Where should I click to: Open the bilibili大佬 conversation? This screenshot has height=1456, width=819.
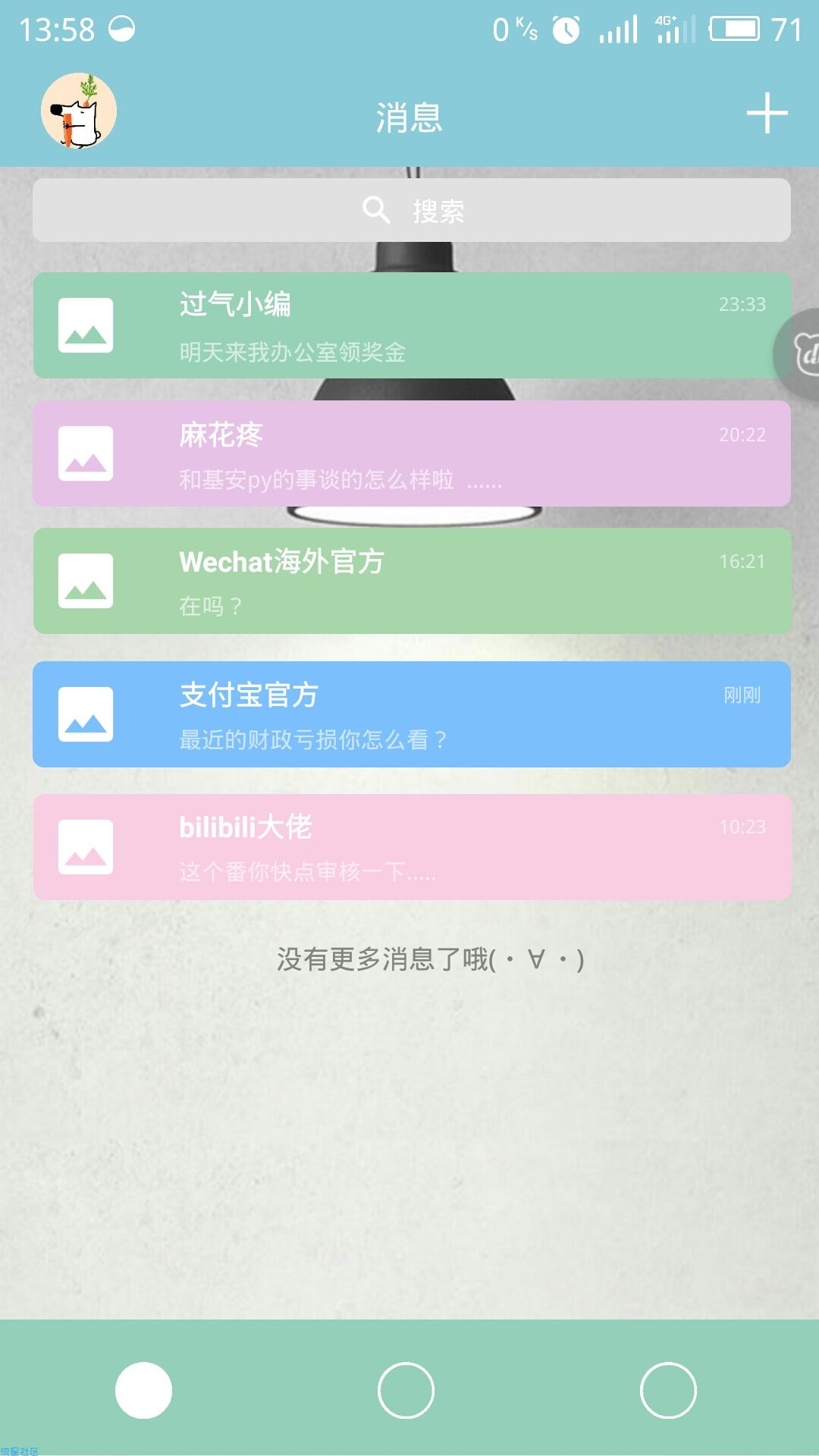pyautogui.click(x=411, y=847)
